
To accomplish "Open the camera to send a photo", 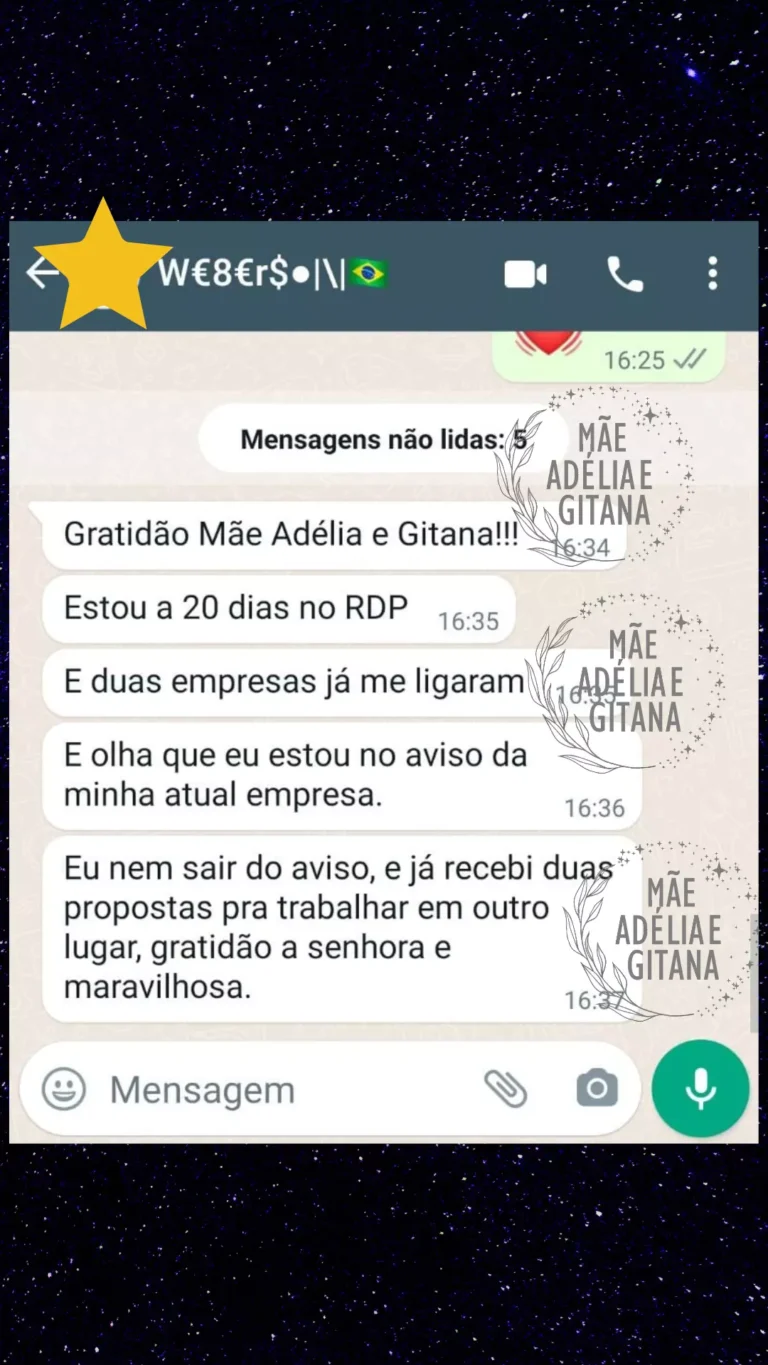I will pos(595,1089).
